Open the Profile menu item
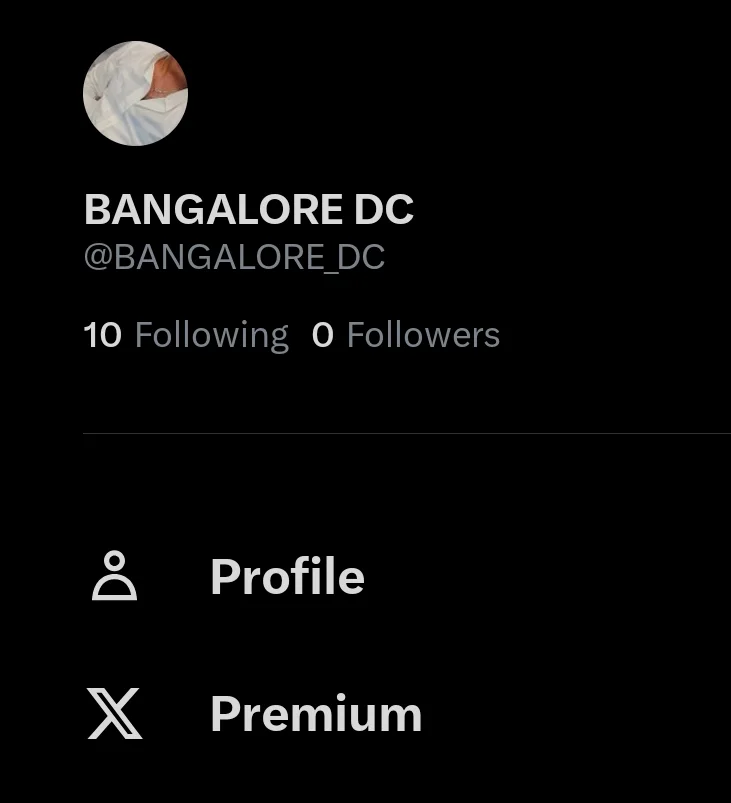The height and width of the screenshot is (803, 731). pyautogui.click(x=287, y=577)
